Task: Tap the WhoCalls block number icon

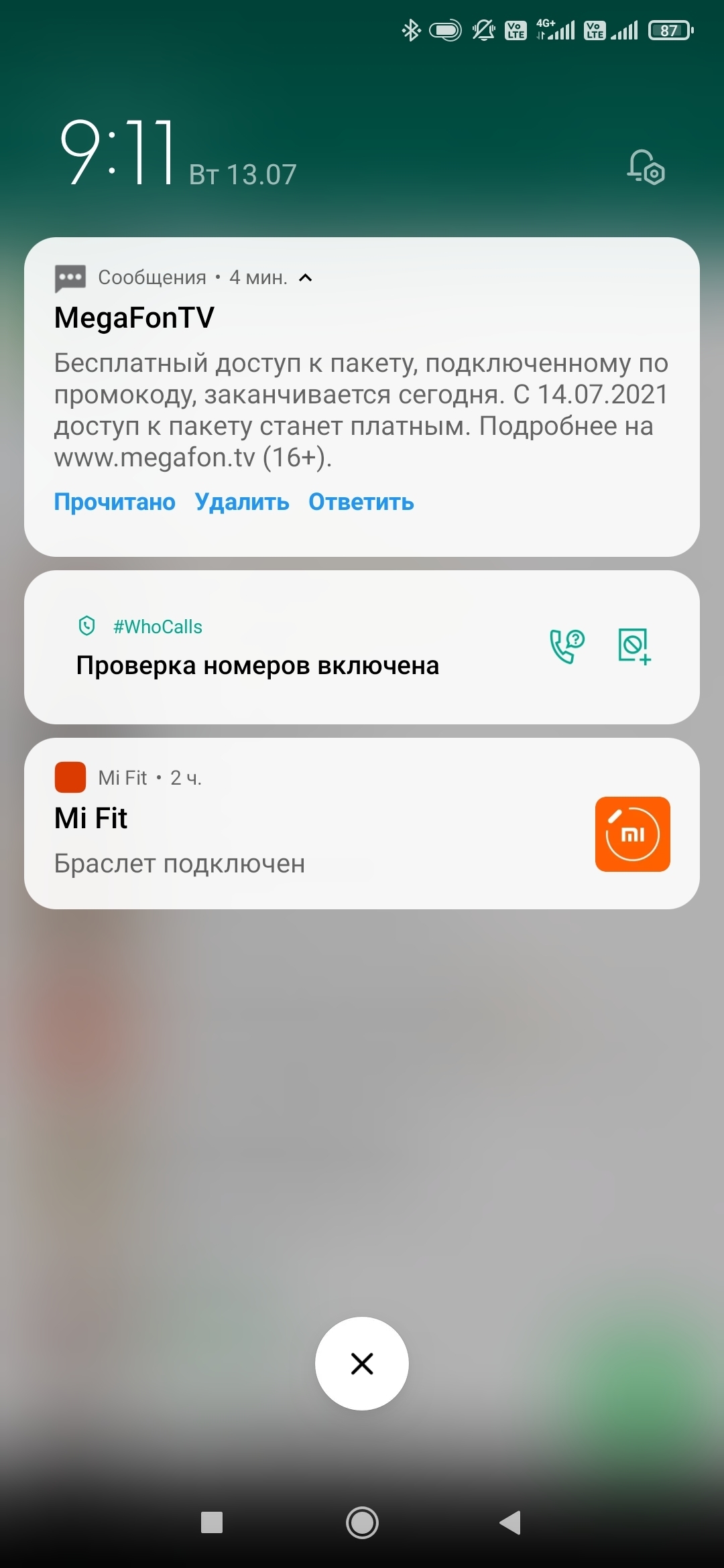Action: click(634, 646)
